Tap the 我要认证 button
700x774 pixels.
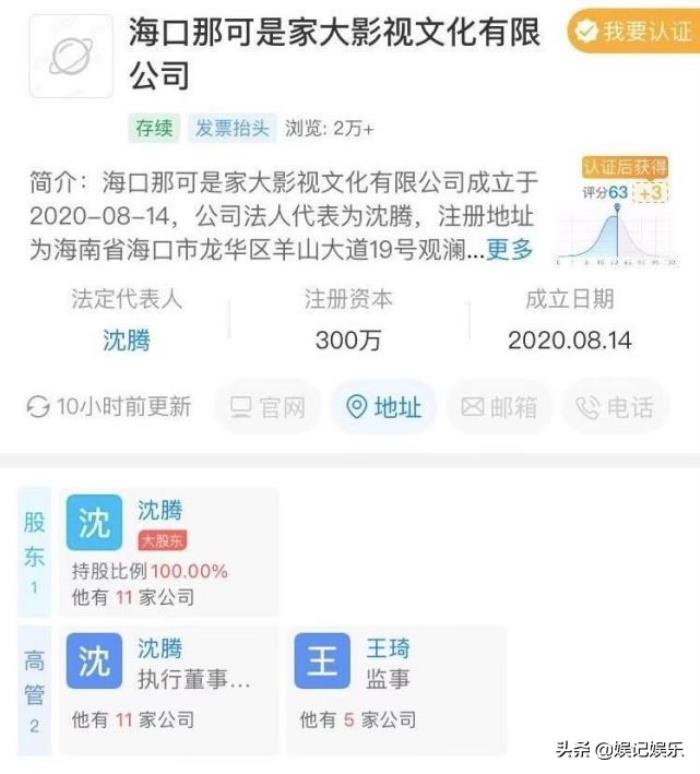coord(633,33)
